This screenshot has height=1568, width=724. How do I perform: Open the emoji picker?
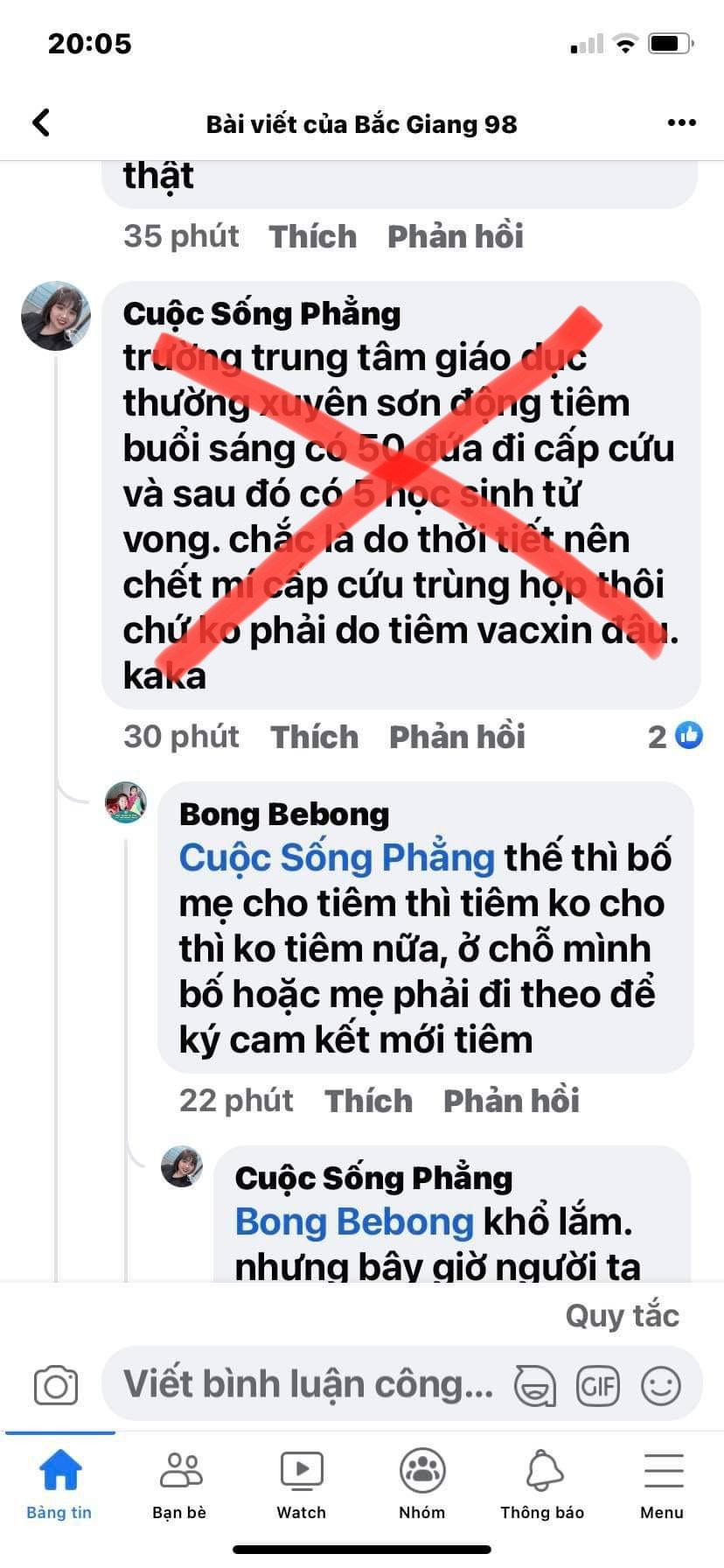click(x=660, y=1385)
